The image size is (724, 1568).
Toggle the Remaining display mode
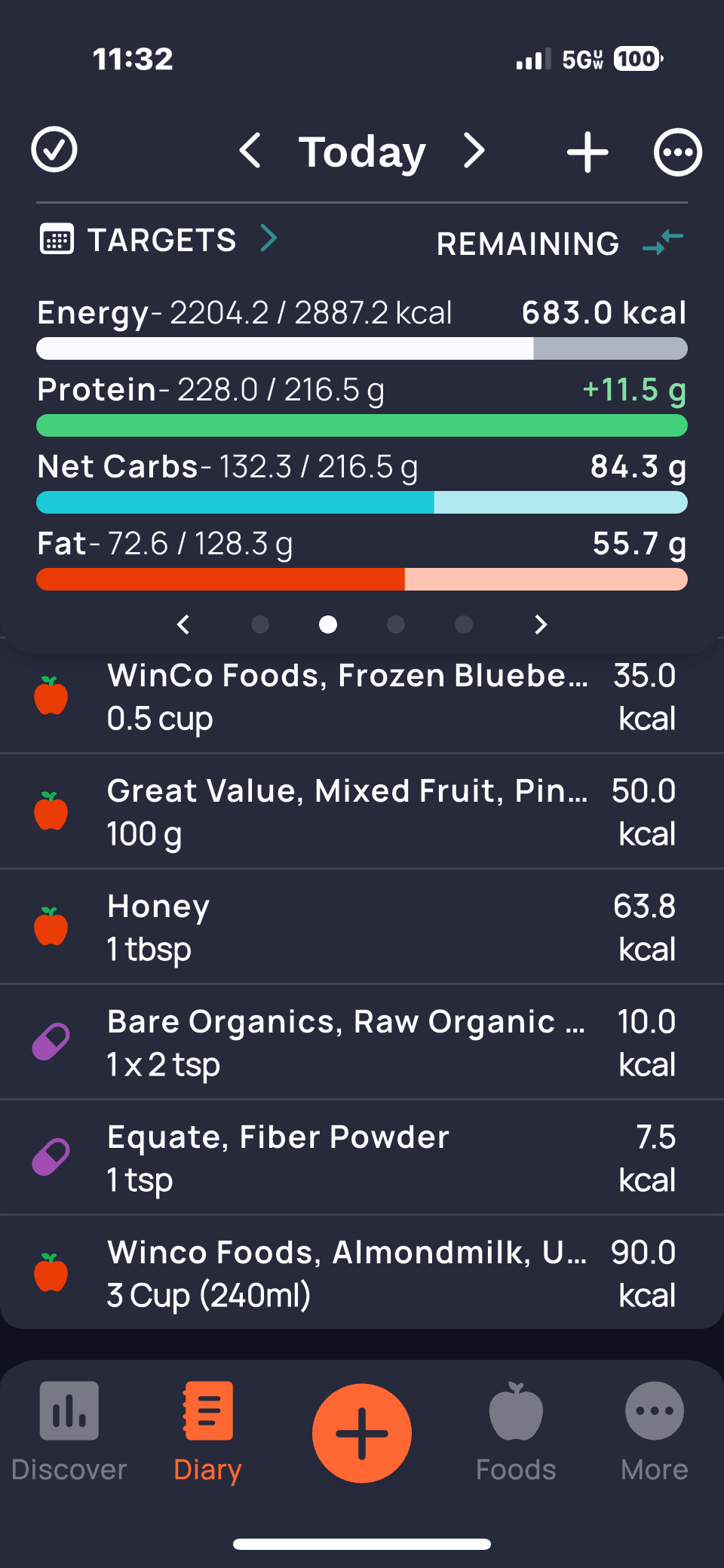(x=662, y=242)
